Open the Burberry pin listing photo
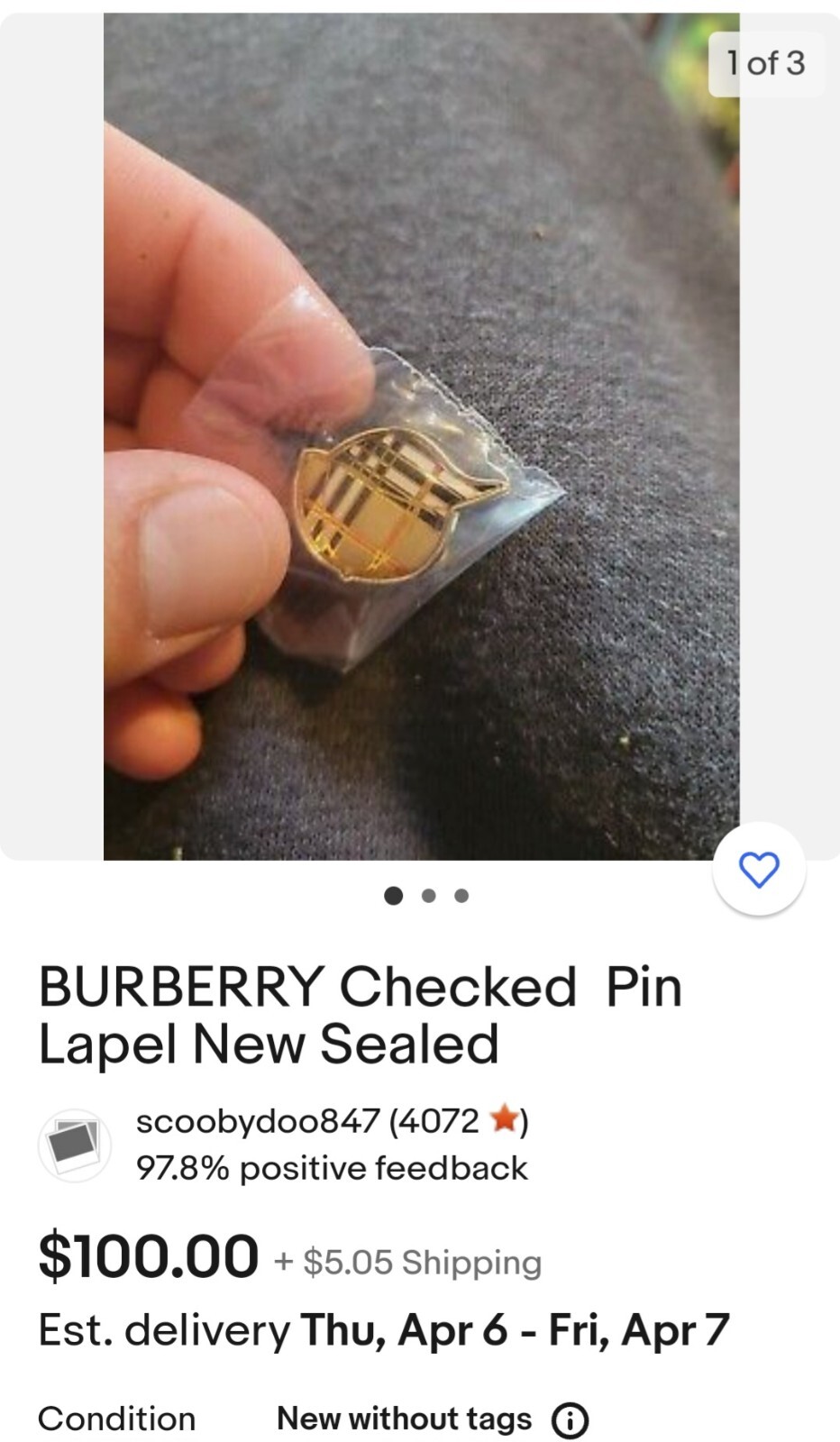This screenshot has height=1442, width=840. click(x=421, y=436)
